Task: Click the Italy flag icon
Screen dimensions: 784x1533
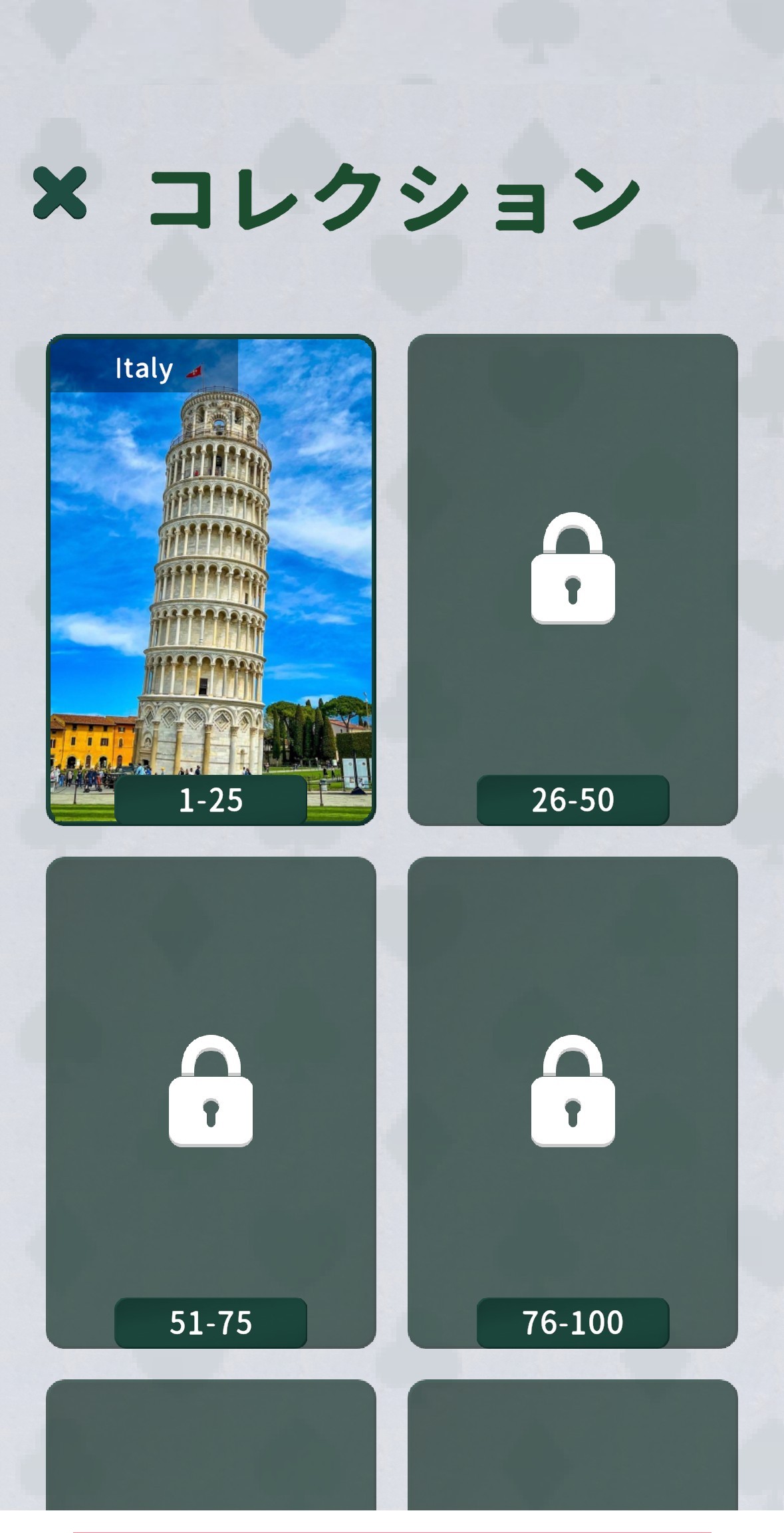Action: 195,370
